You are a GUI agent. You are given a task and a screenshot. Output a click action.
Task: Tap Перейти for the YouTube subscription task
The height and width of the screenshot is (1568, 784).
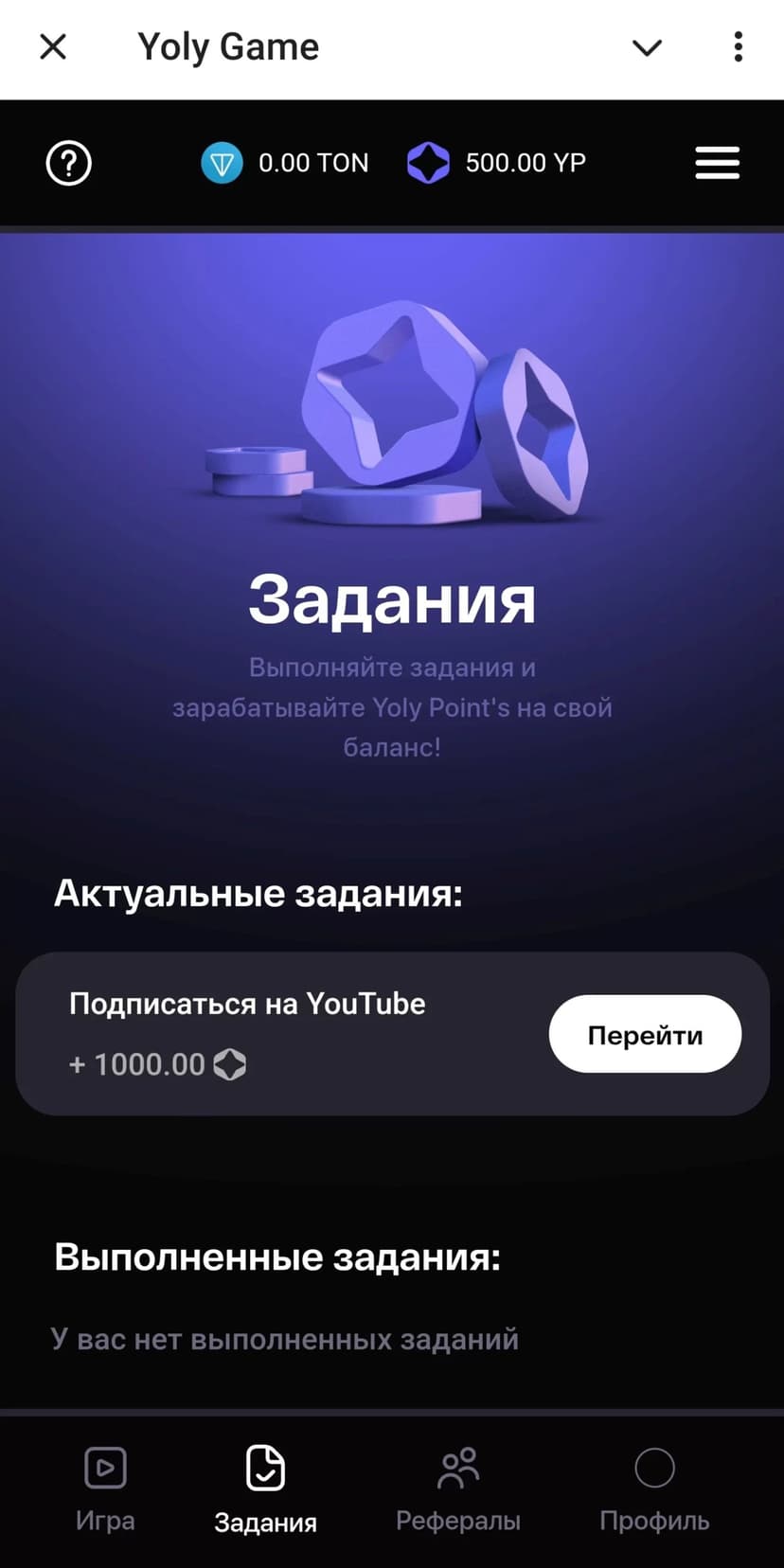tap(645, 1034)
